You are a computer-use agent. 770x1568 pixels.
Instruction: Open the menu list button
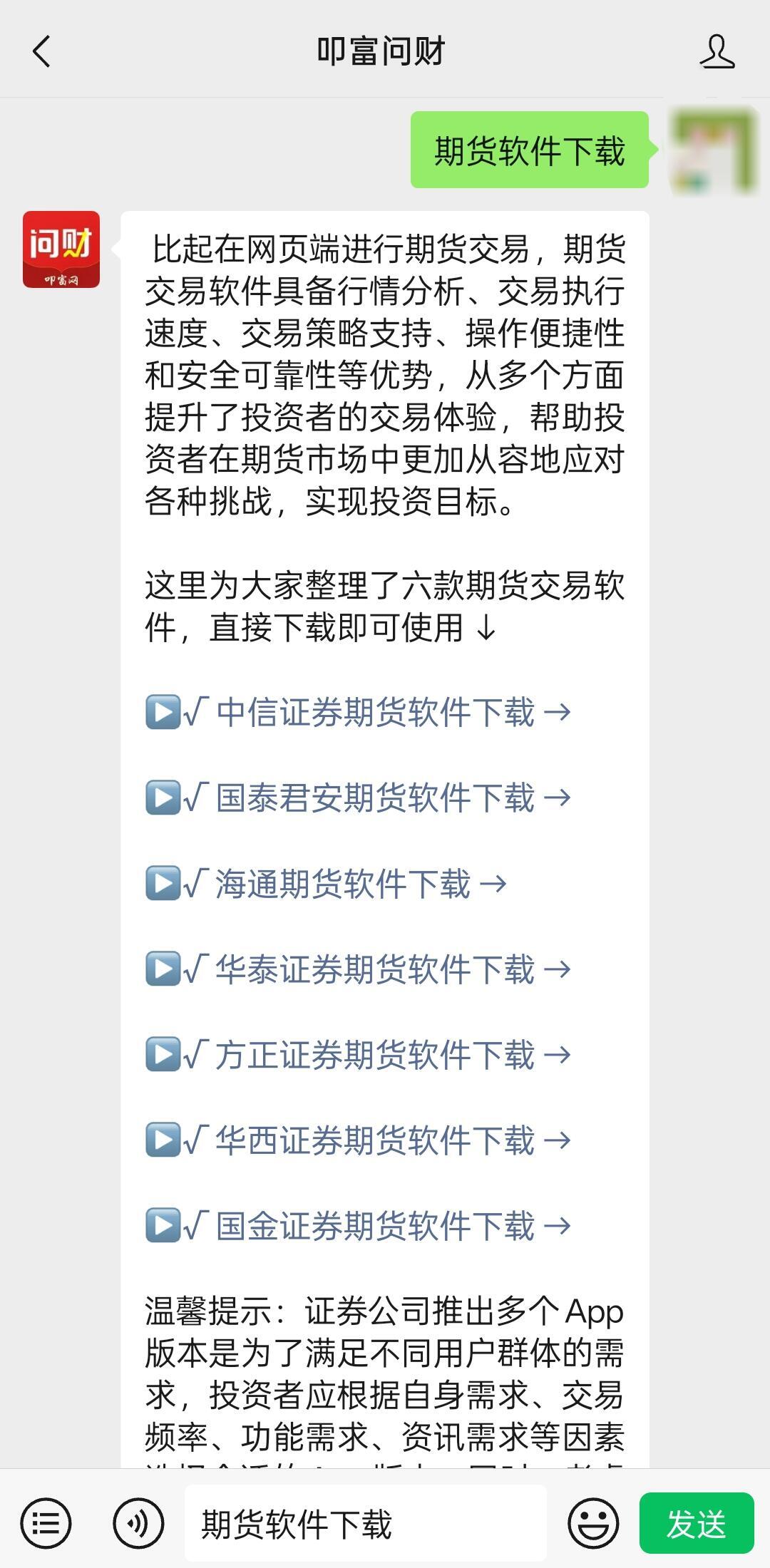pos(46,1524)
